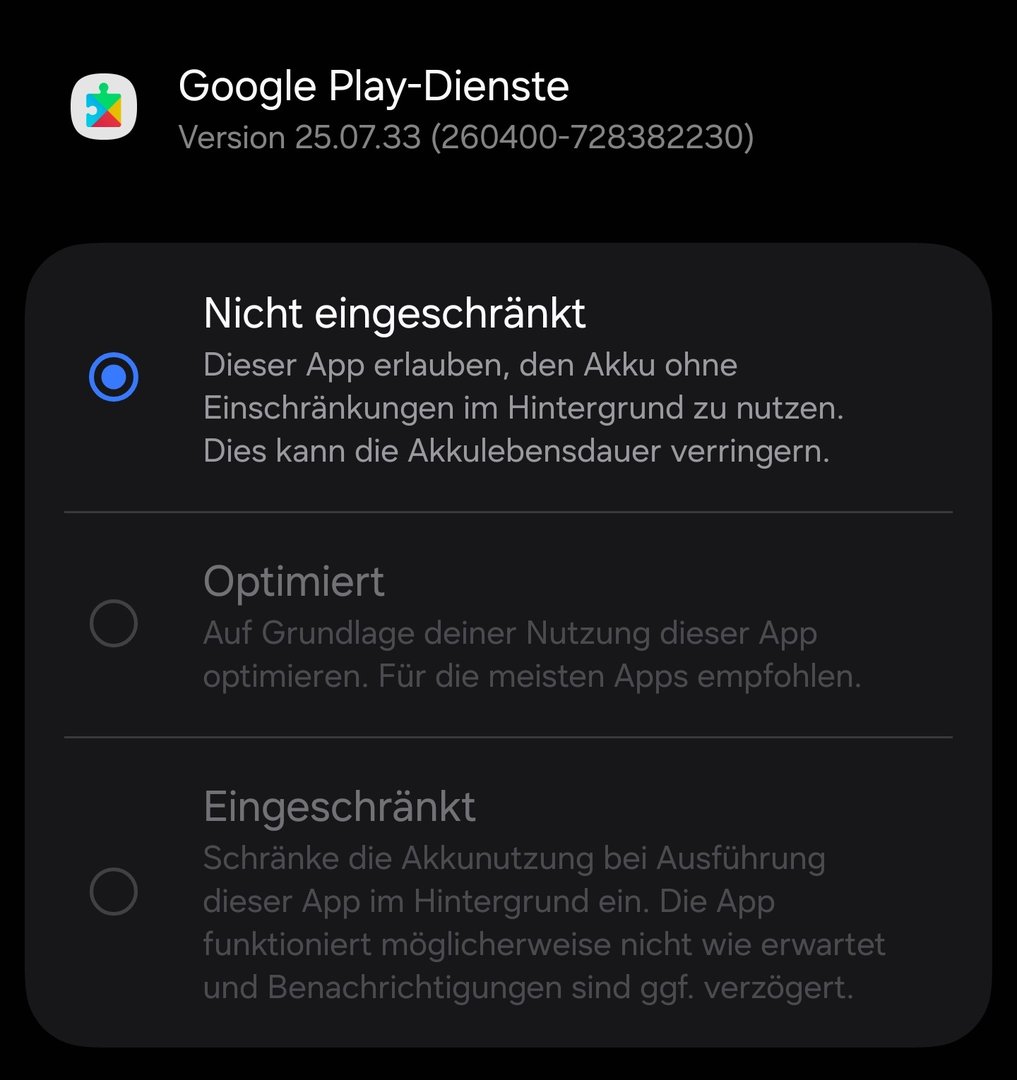Select the Nicht eingeschränkt option
Screen dimensions: 1017x1080
coord(113,377)
